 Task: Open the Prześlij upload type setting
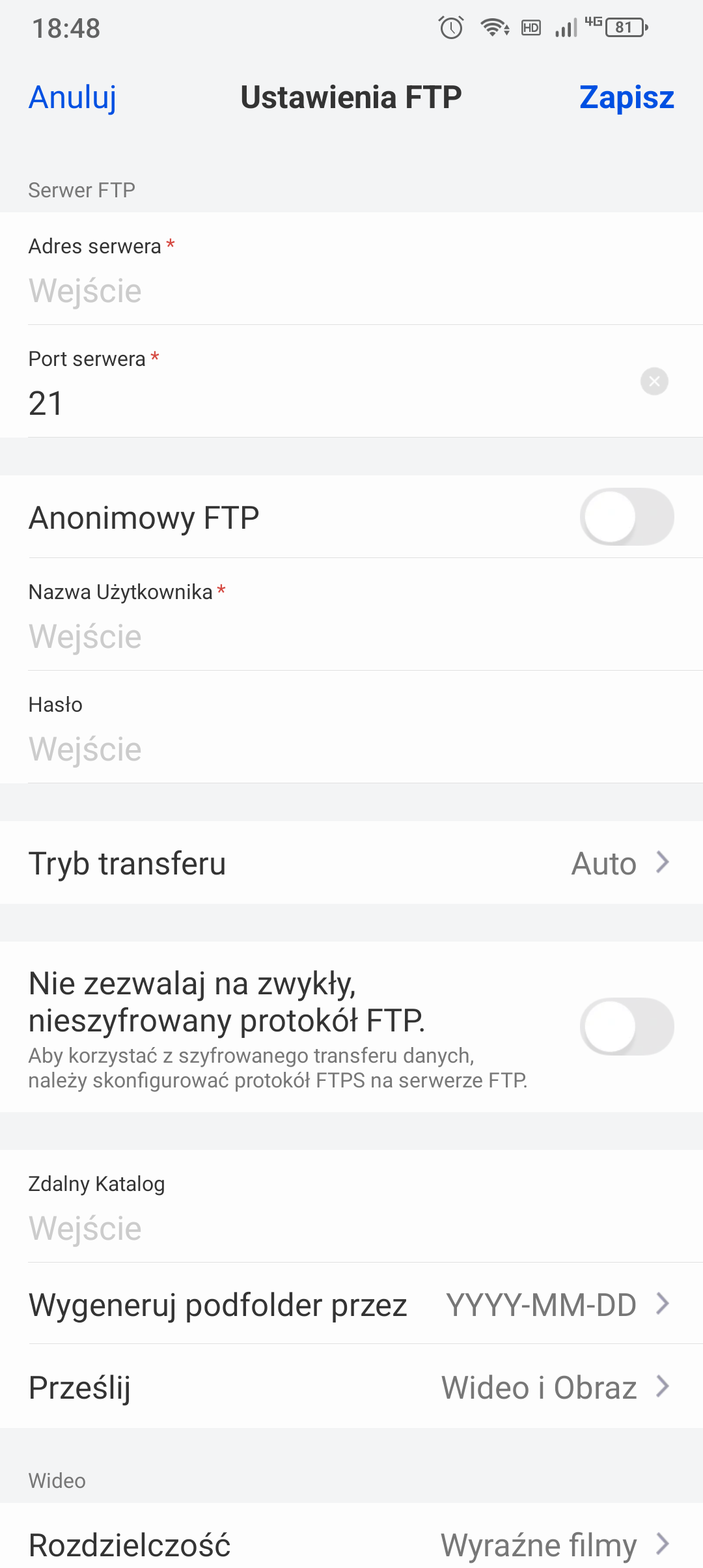click(x=351, y=1387)
